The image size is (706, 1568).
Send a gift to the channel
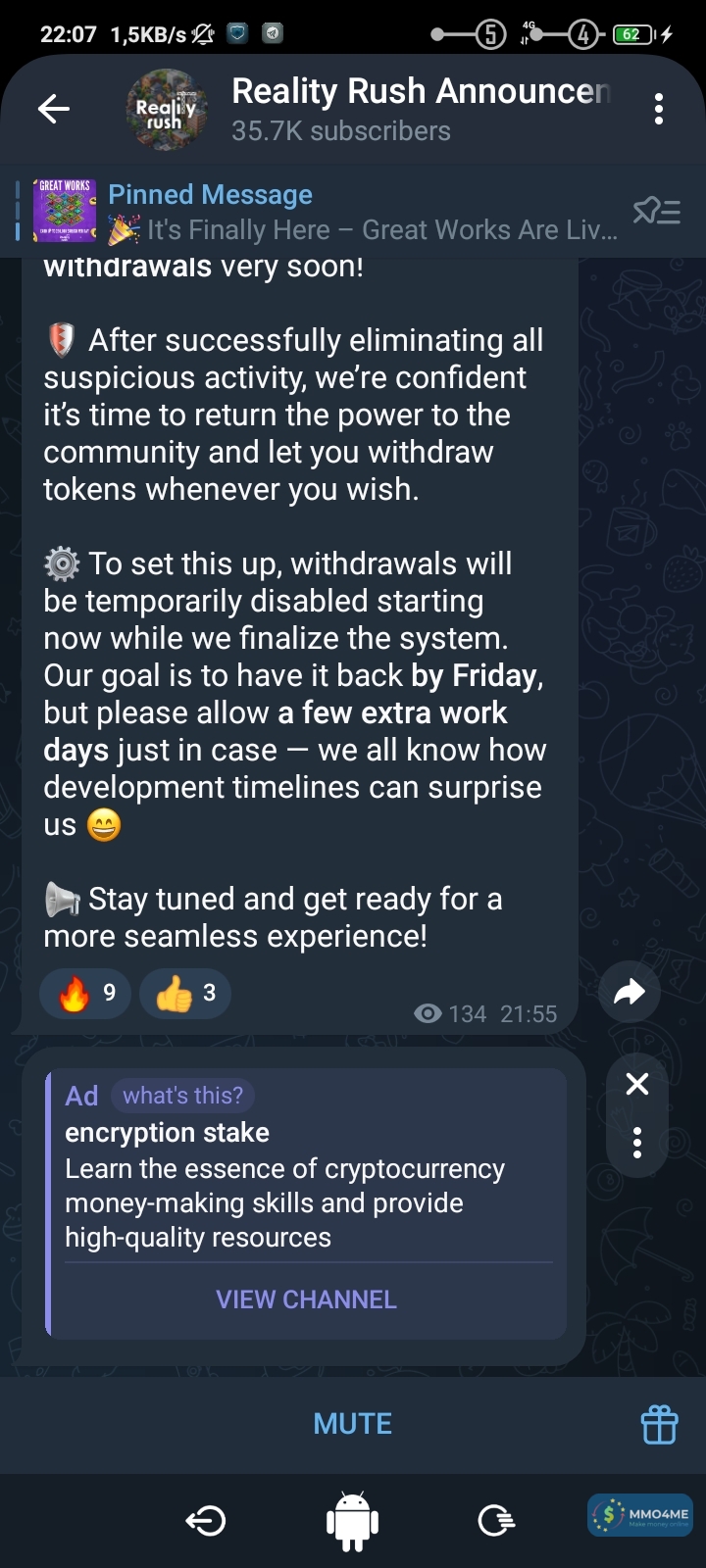[x=659, y=1424]
